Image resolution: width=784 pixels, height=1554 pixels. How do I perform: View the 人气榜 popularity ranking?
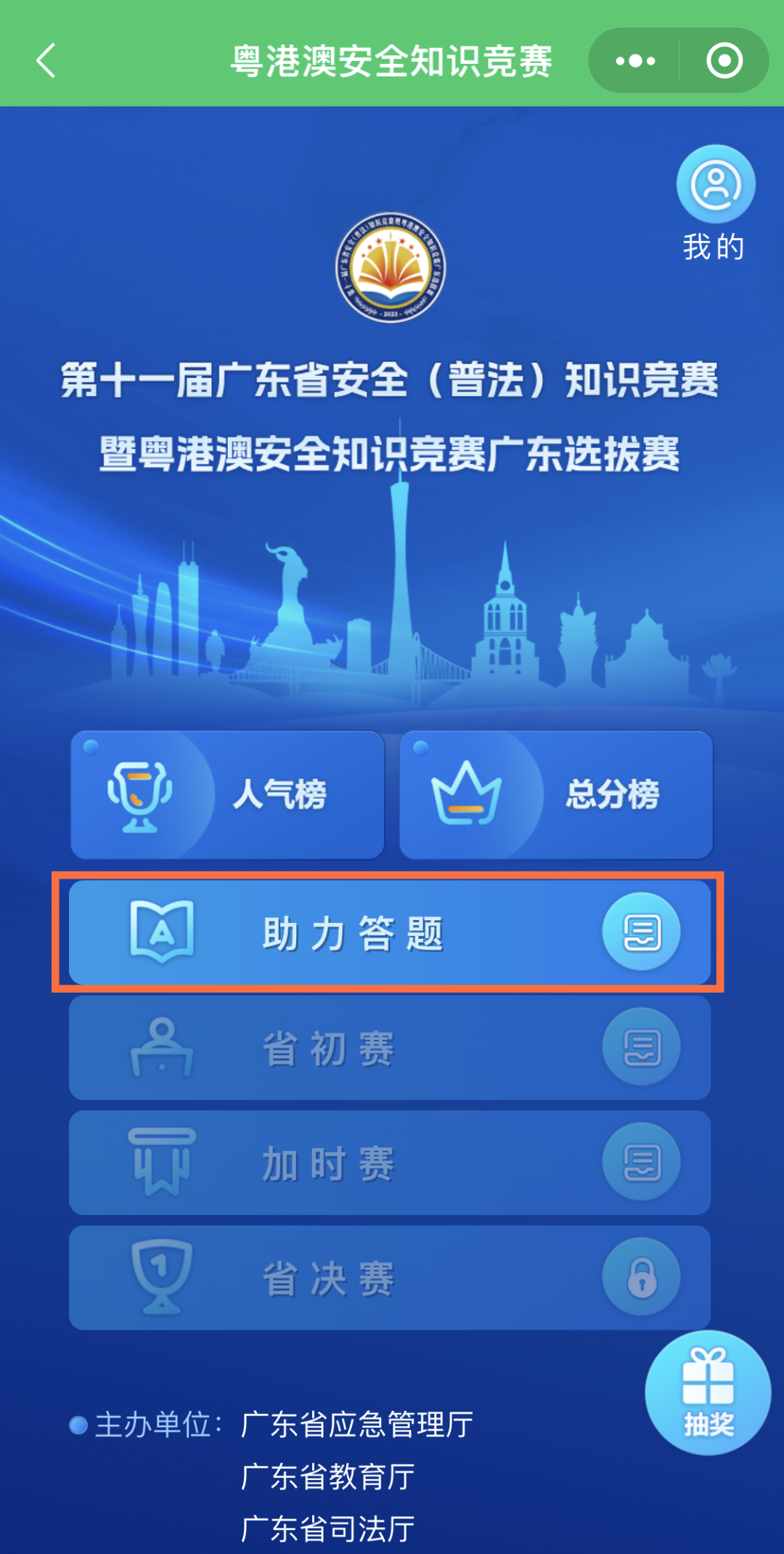click(227, 794)
